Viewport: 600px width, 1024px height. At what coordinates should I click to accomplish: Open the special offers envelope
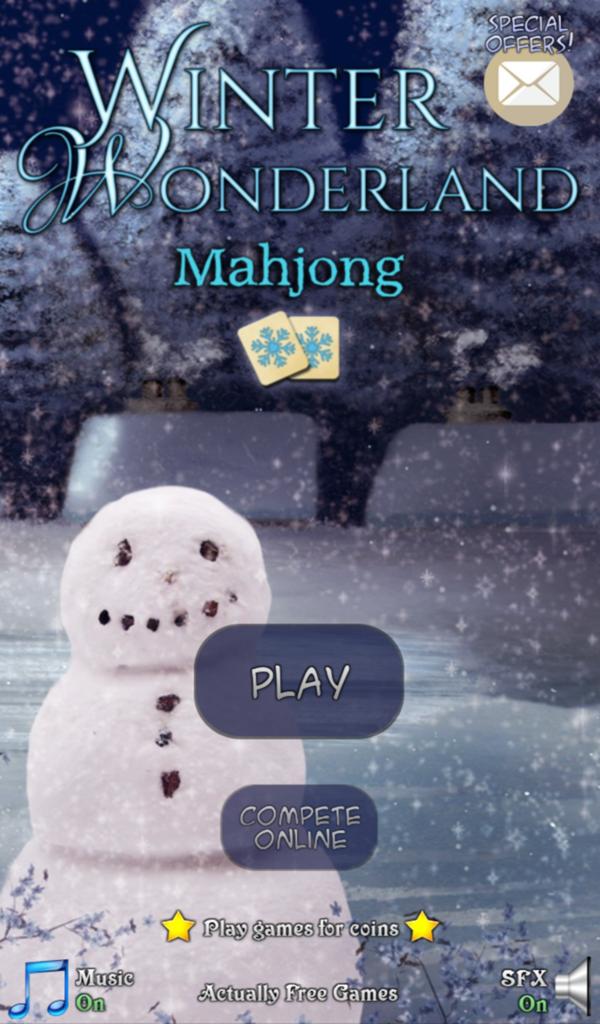coord(528,82)
